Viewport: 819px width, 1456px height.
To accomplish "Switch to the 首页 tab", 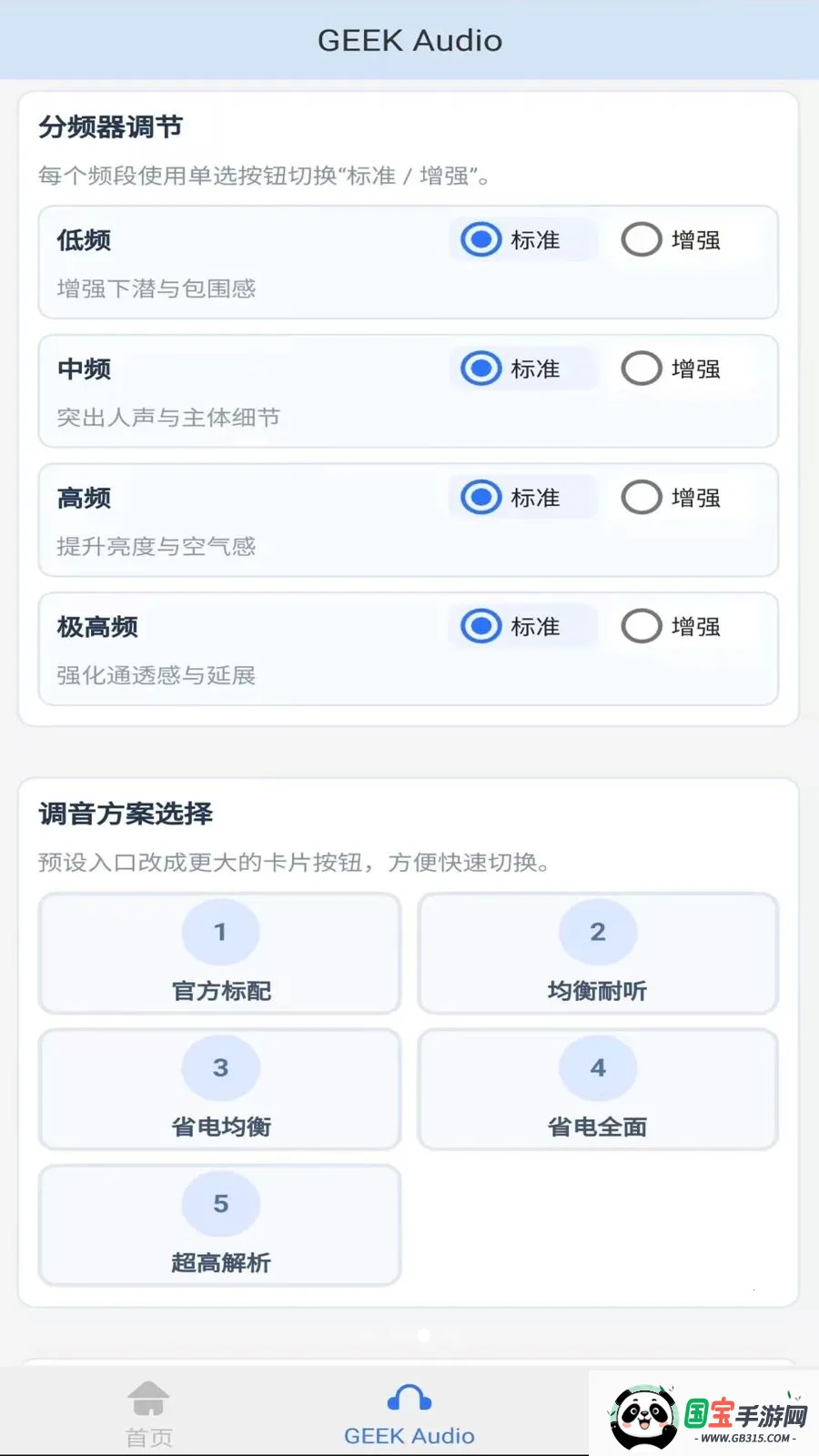I will [x=148, y=1410].
